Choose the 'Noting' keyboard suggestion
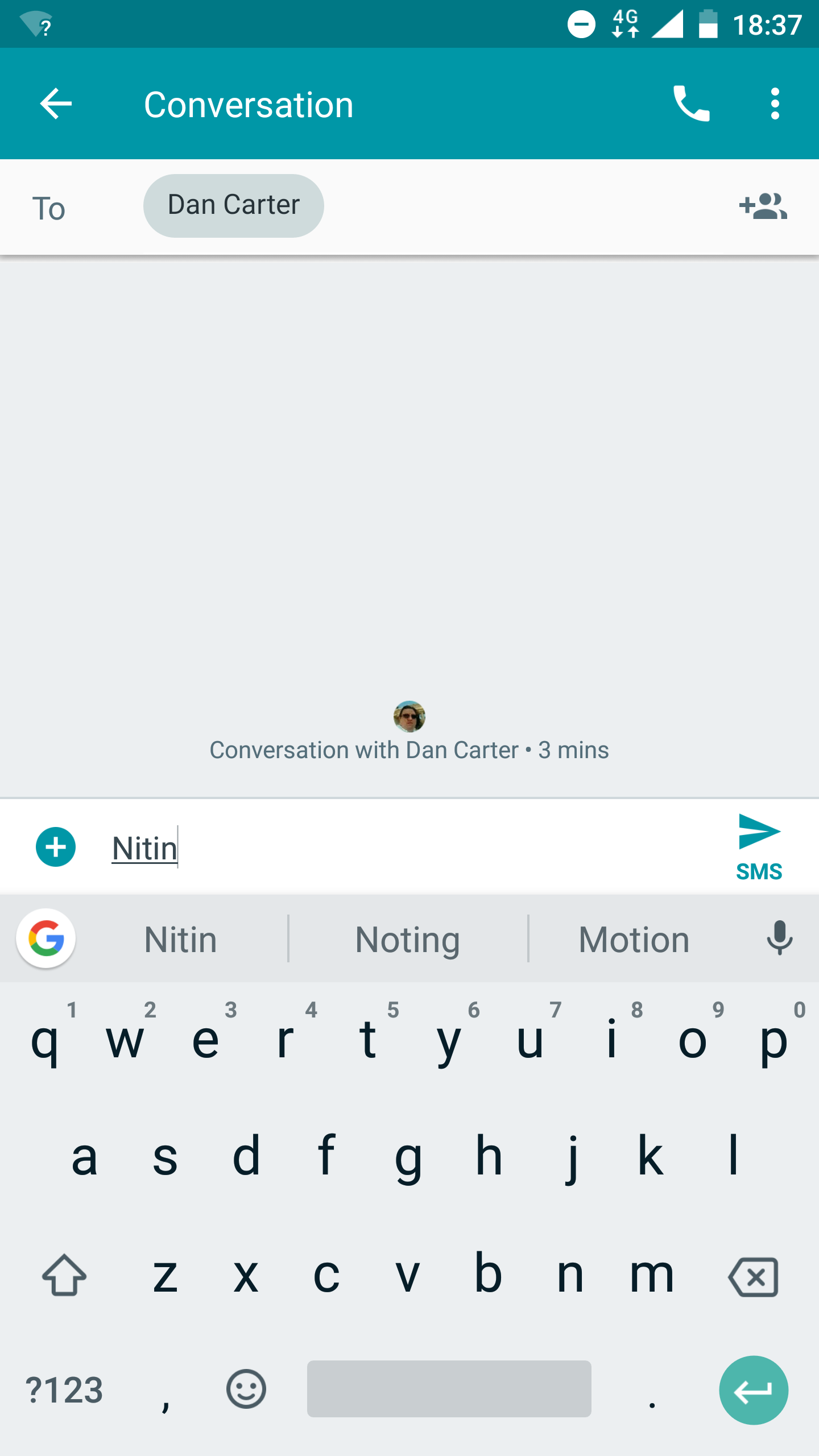 [408, 939]
